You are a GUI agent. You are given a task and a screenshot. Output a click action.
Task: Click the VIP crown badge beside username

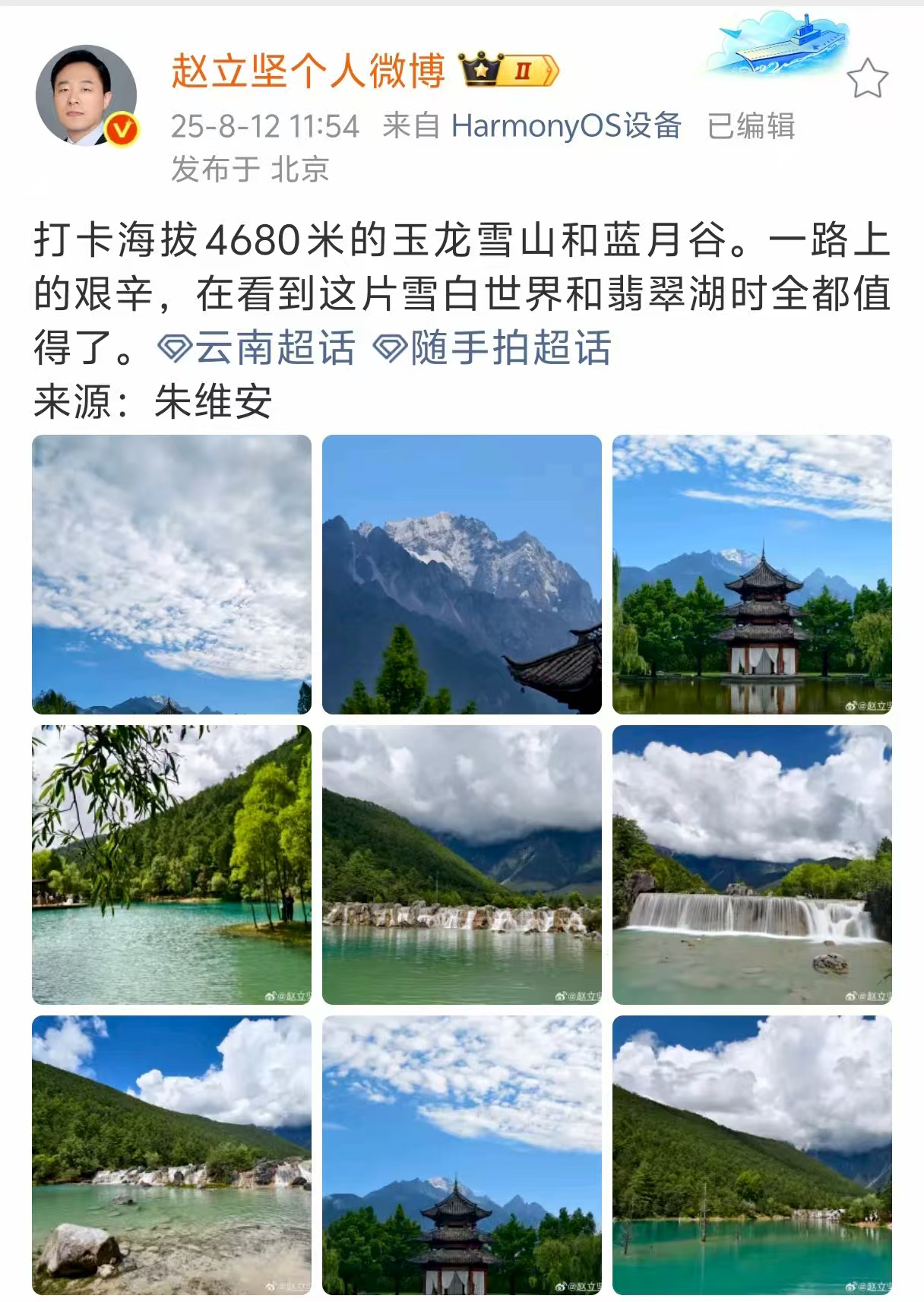[482, 70]
